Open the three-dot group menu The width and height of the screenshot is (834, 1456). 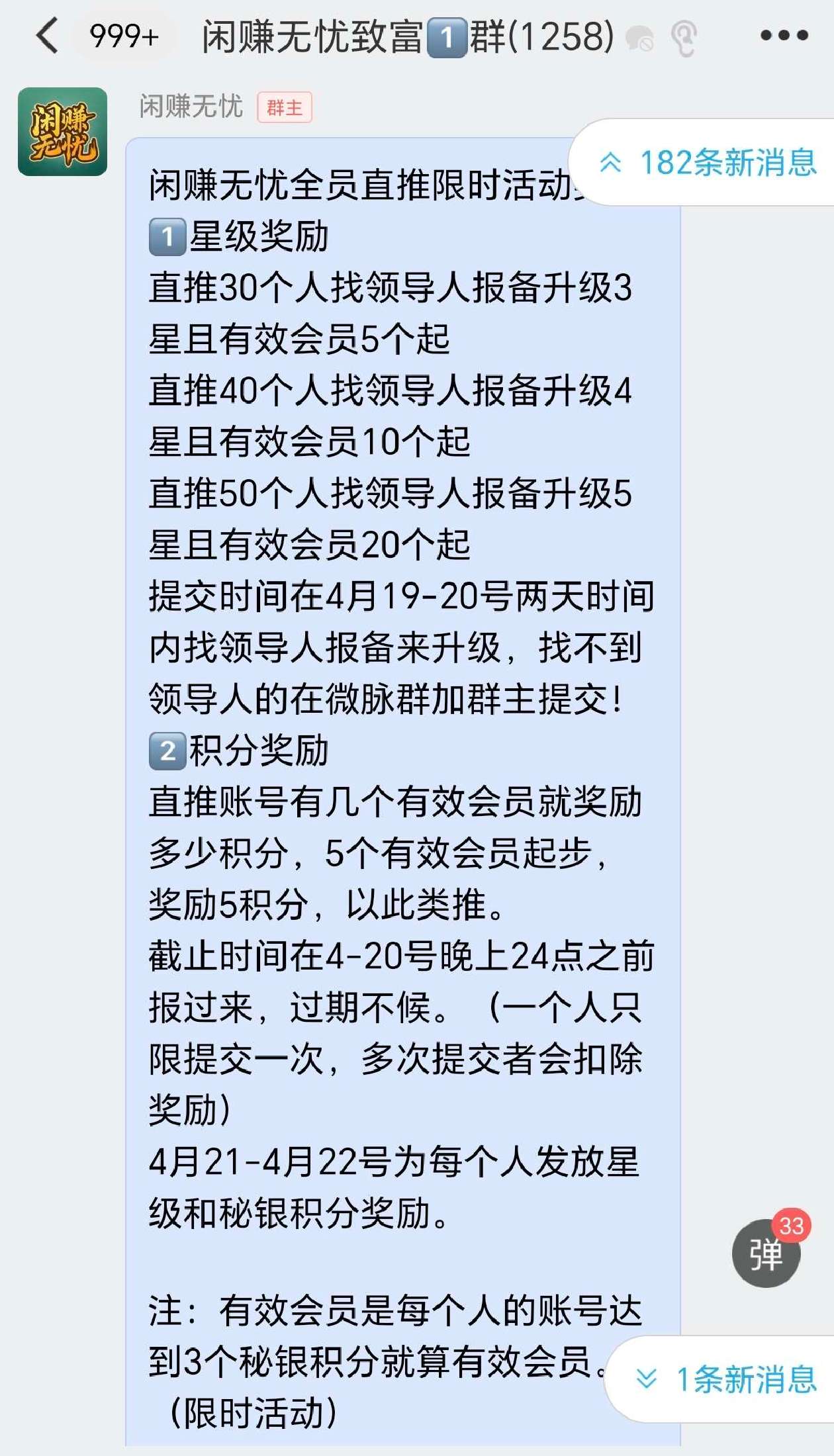click(x=784, y=36)
